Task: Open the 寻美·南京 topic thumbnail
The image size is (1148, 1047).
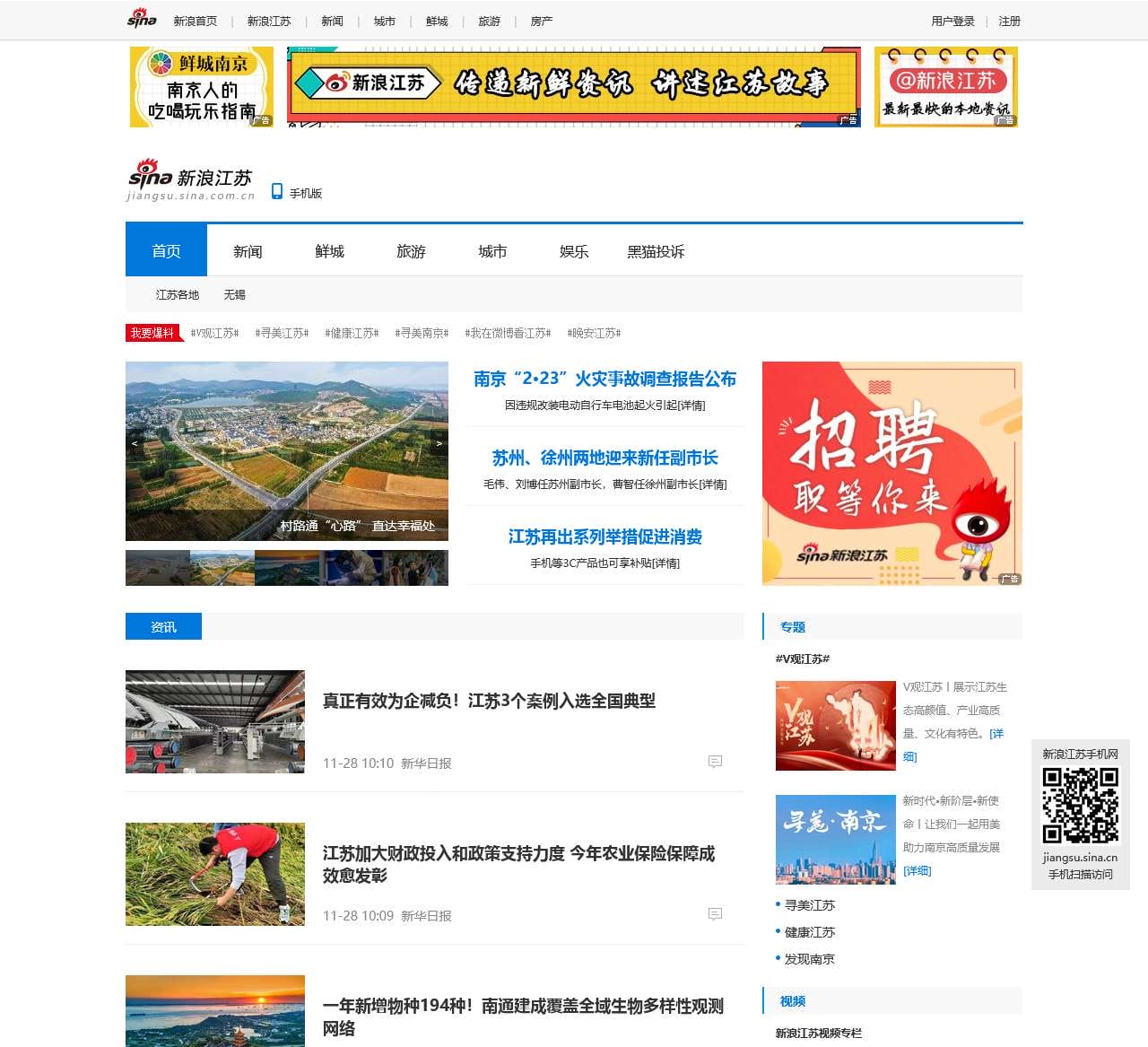Action: click(x=835, y=839)
